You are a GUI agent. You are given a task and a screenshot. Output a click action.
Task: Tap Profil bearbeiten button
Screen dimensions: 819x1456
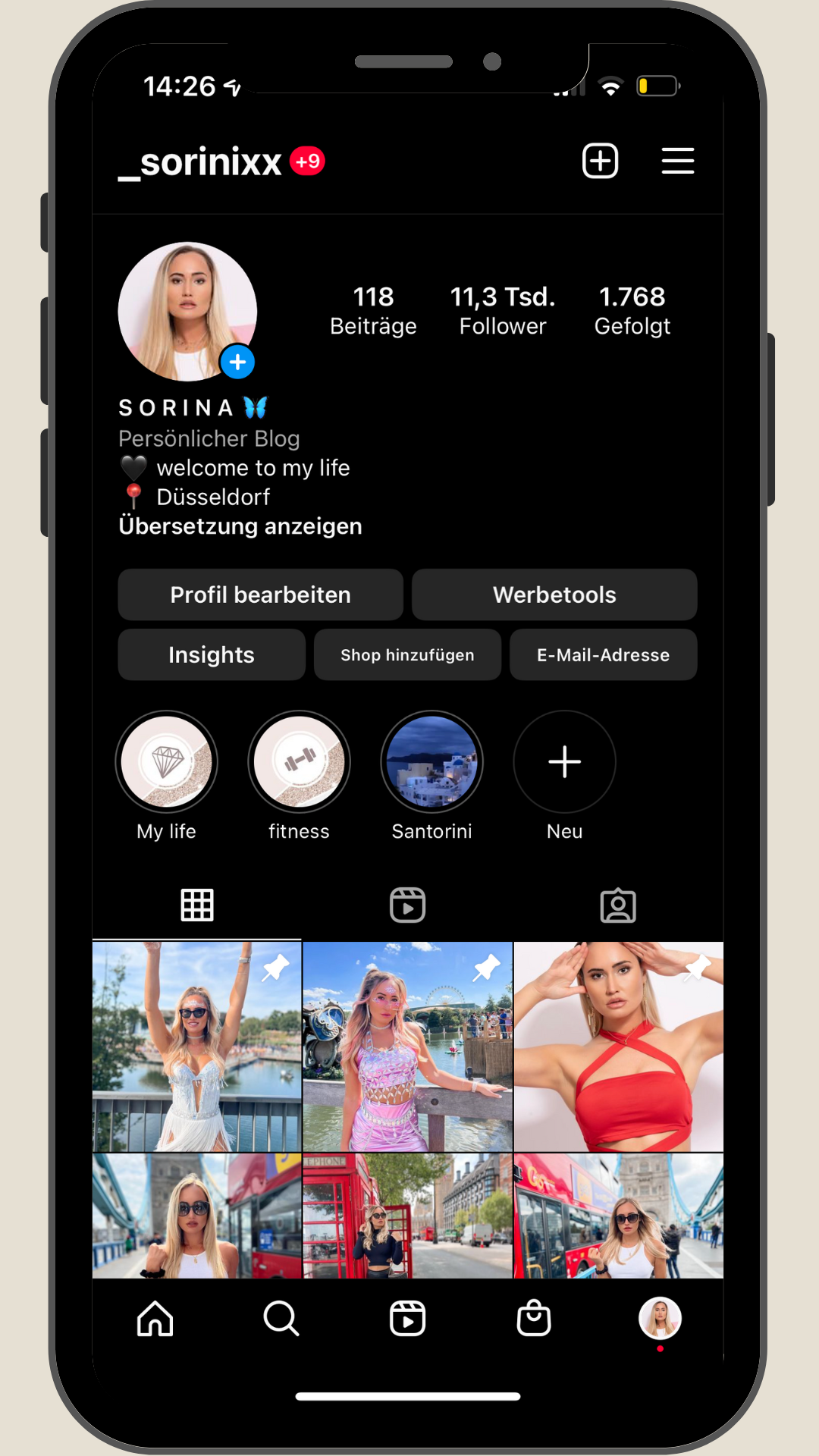(x=260, y=595)
